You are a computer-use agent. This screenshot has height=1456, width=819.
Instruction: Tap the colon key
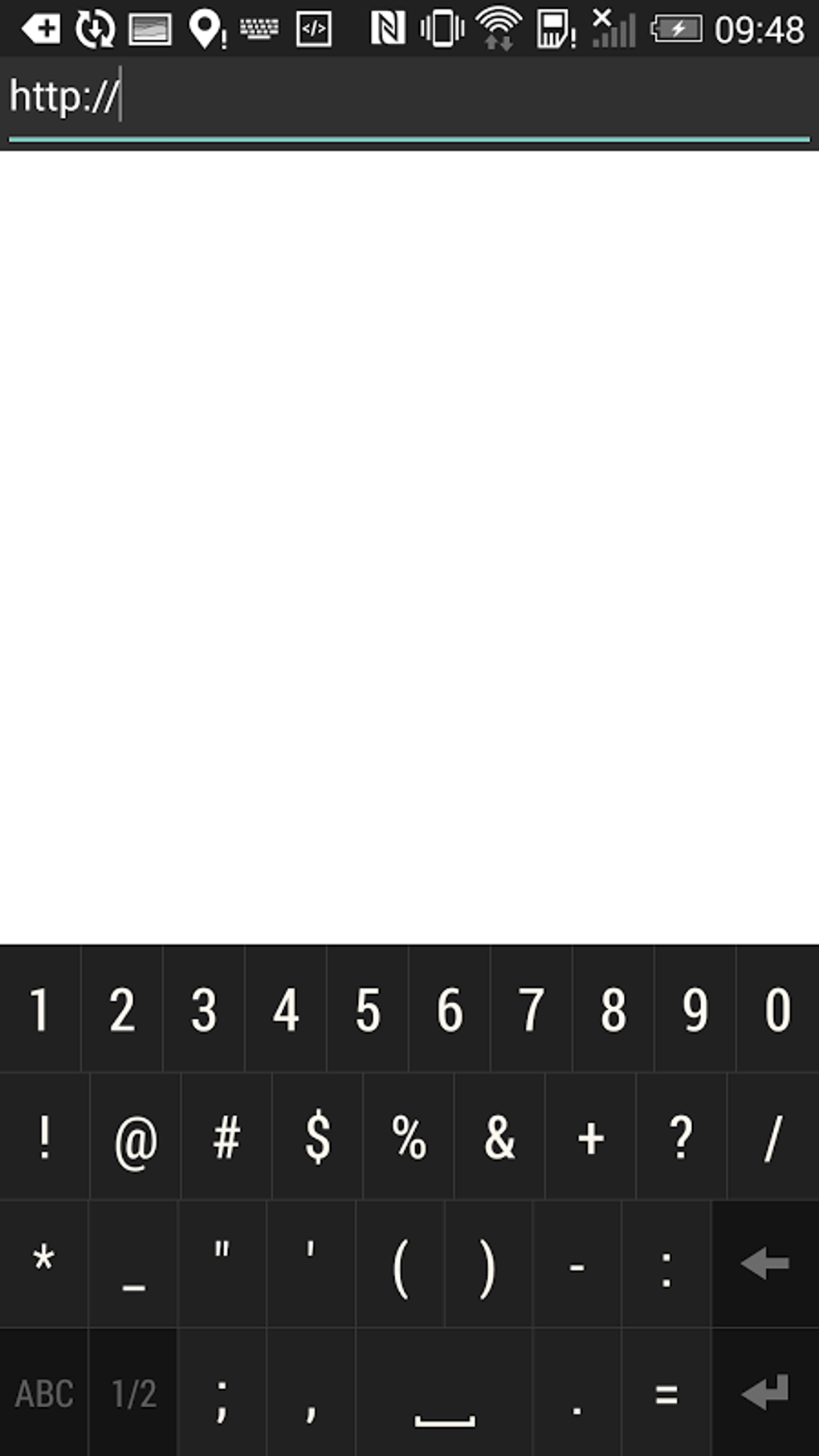coord(666,1265)
